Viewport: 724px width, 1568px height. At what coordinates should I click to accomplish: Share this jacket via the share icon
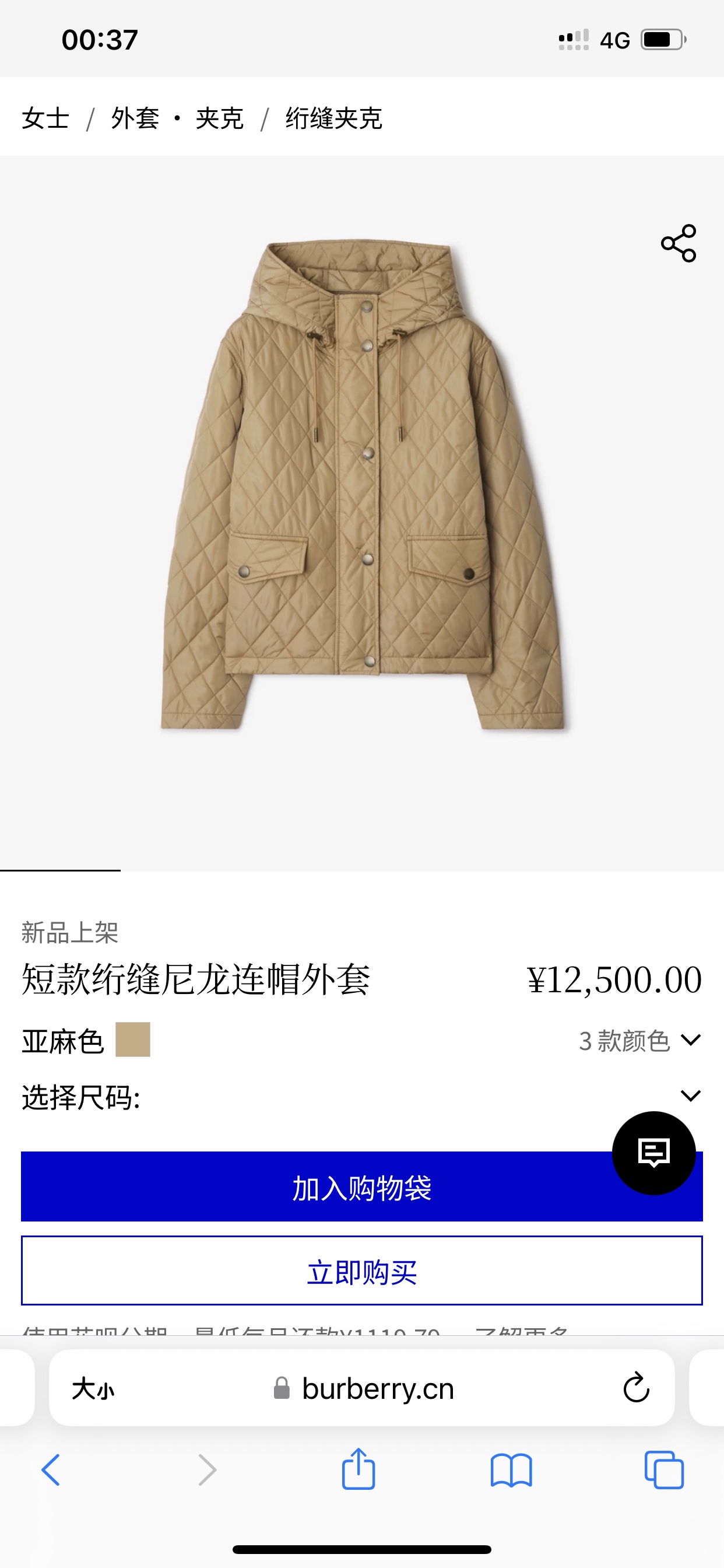tap(678, 243)
